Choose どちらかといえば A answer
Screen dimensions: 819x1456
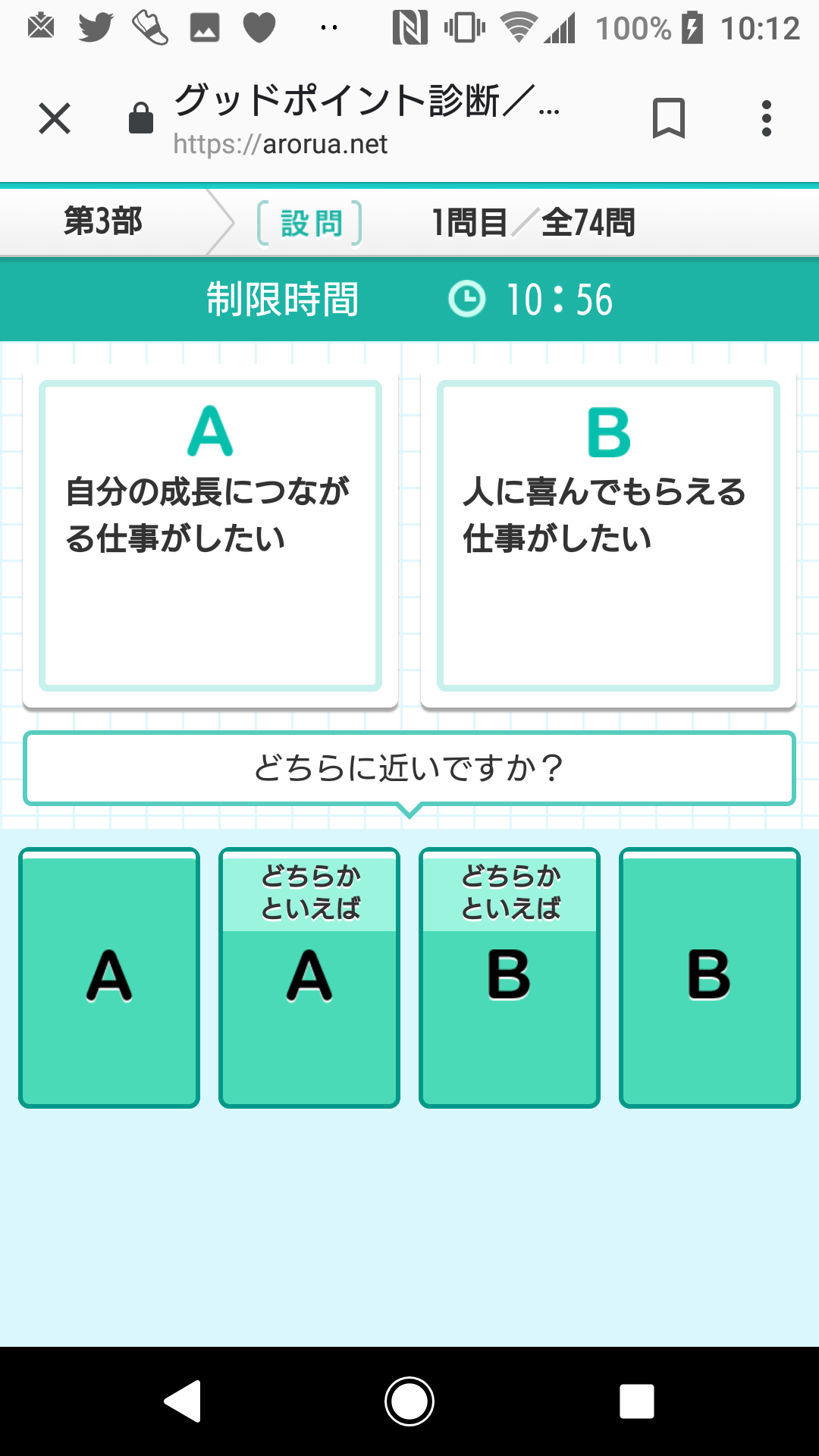pos(309,977)
